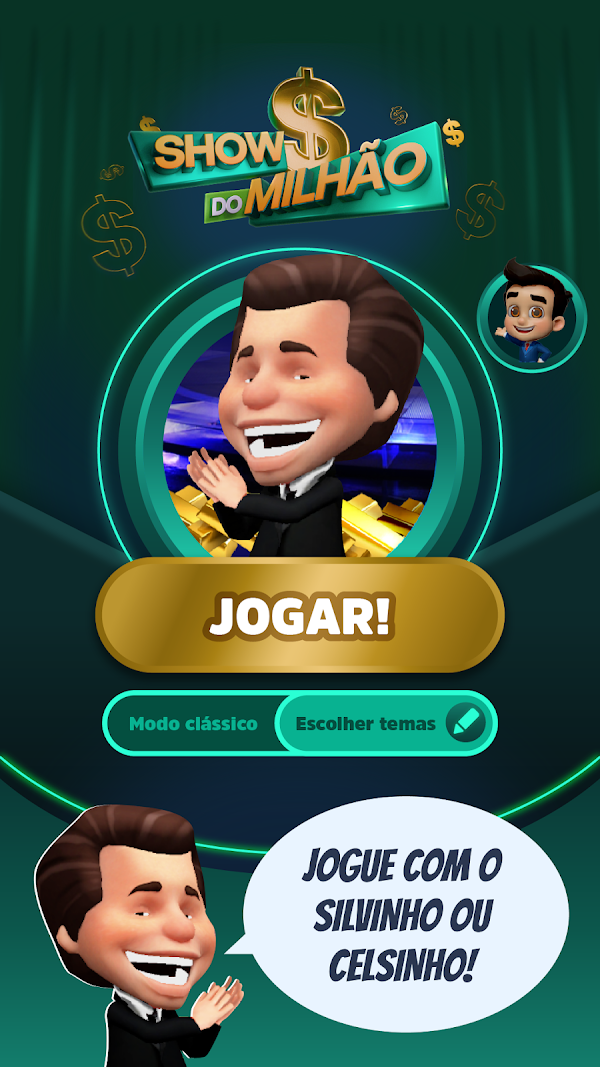Select the Modo clássico option
The image size is (600, 1067).
pyautogui.click(x=192, y=723)
